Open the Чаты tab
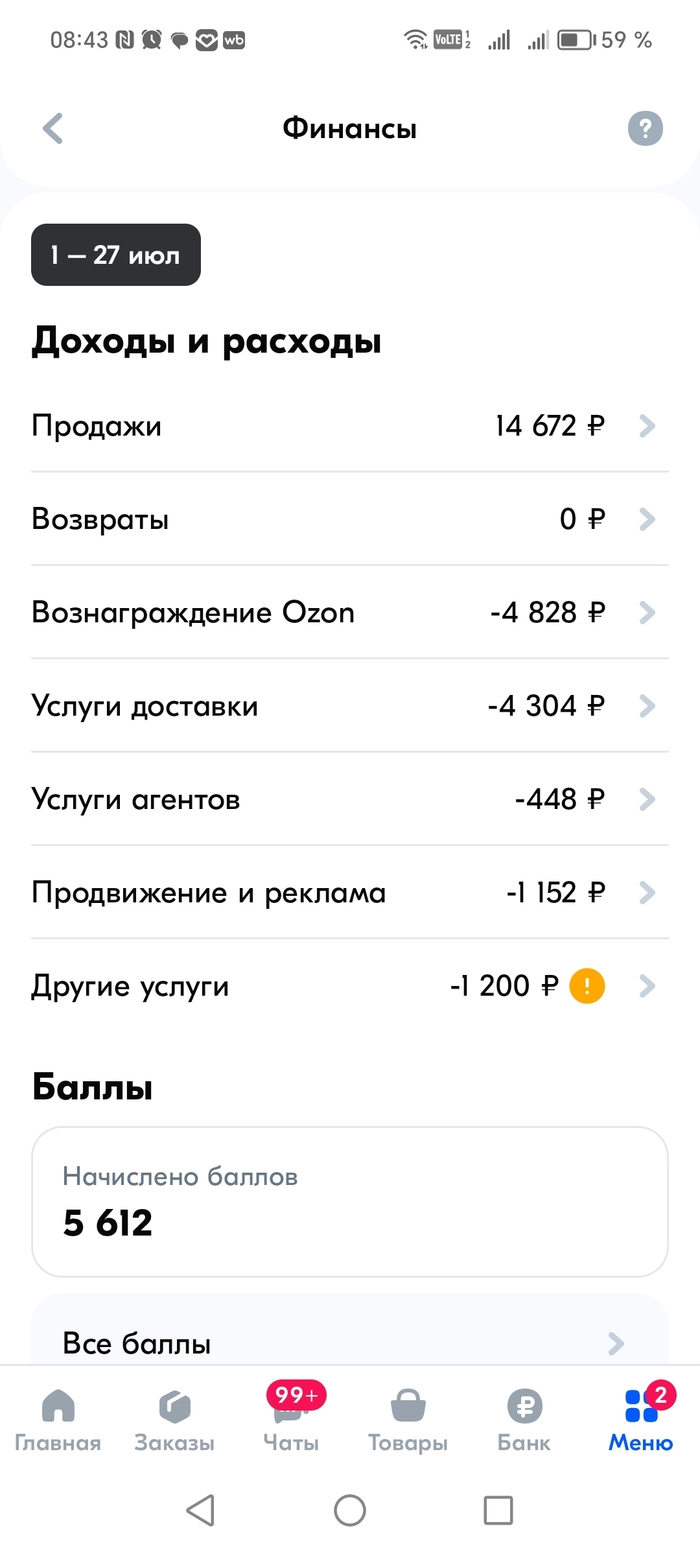 291,1420
